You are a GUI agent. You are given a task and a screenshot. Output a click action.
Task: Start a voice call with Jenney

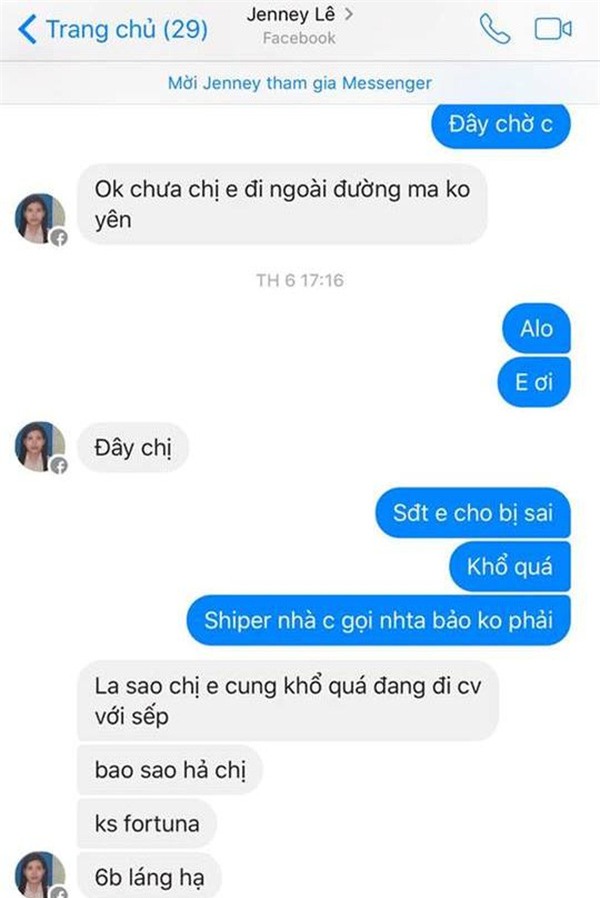click(494, 29)
